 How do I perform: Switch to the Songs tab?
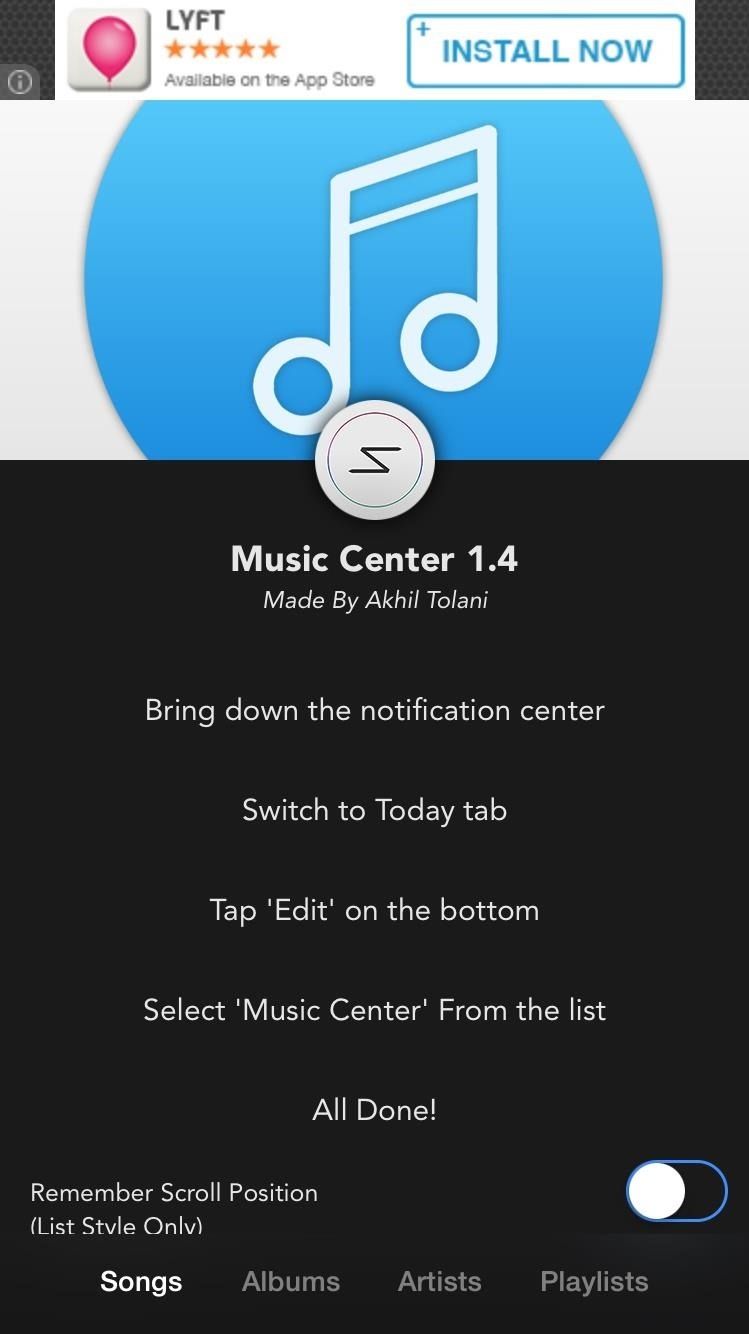[x=141, y=1282]
